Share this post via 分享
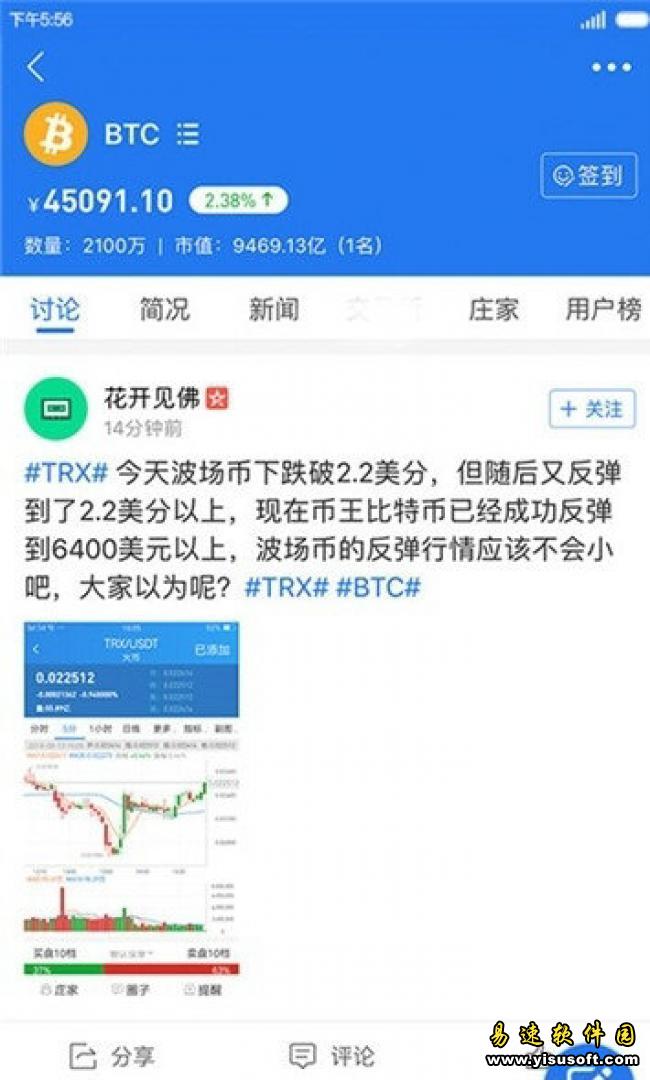This screenshot has height=1080, width=650. point(112,1055)
